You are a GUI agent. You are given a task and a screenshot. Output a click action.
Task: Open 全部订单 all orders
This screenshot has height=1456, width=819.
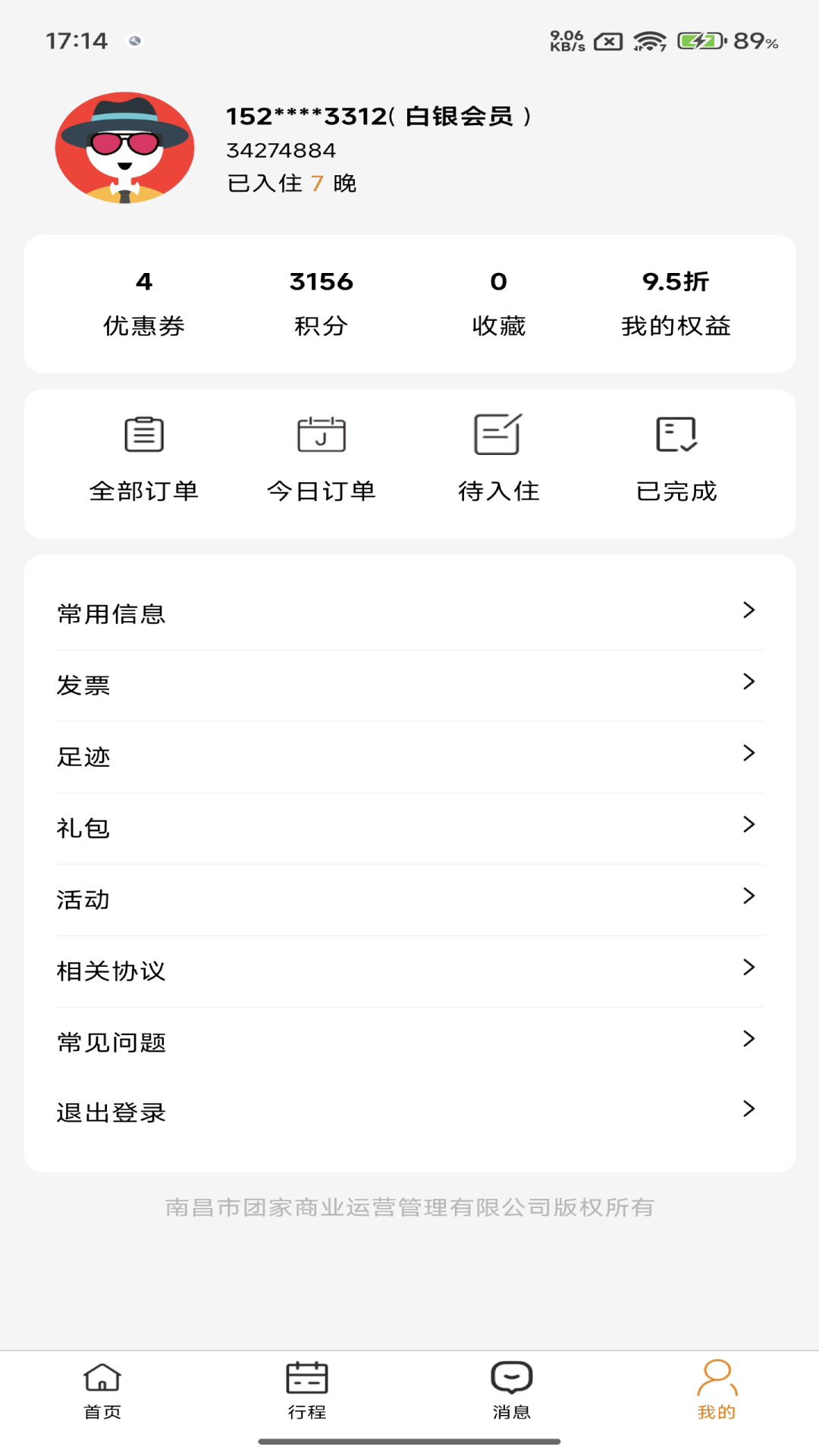click(x=144, y=459)
